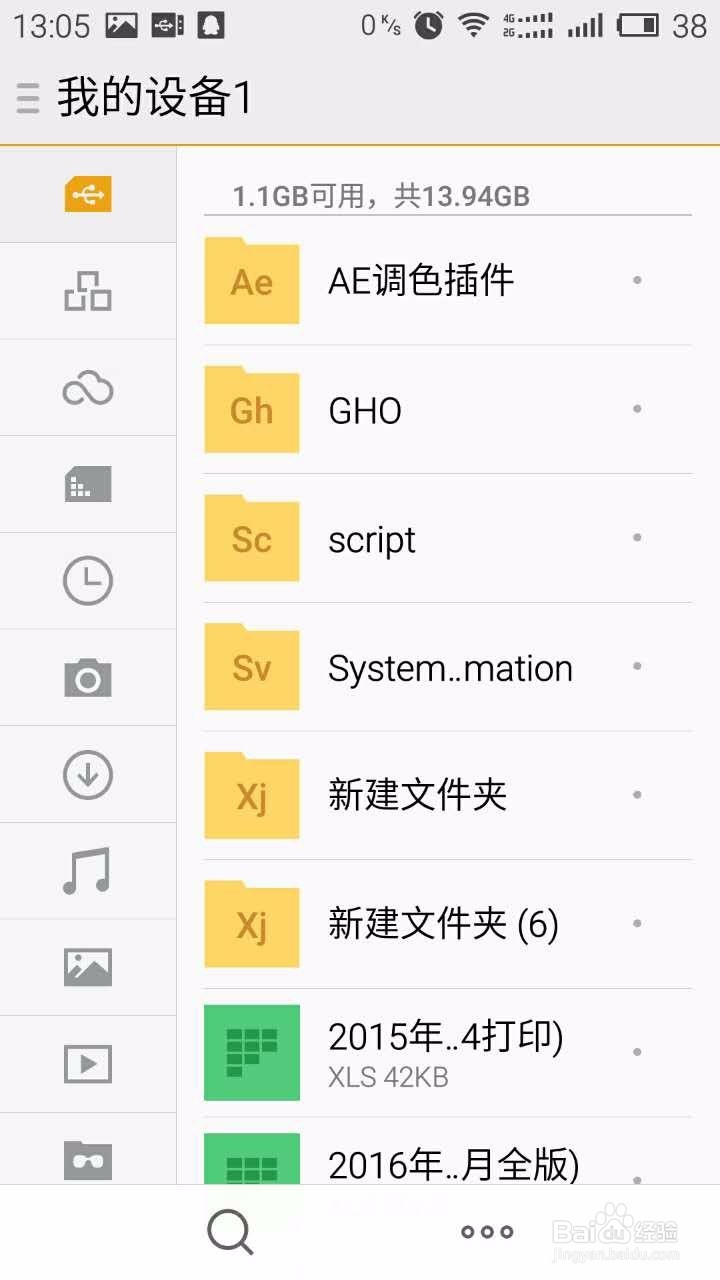This screenshot has width=720, height=1280.
Task: Open the videos section icon
Action: [88, 1062]
